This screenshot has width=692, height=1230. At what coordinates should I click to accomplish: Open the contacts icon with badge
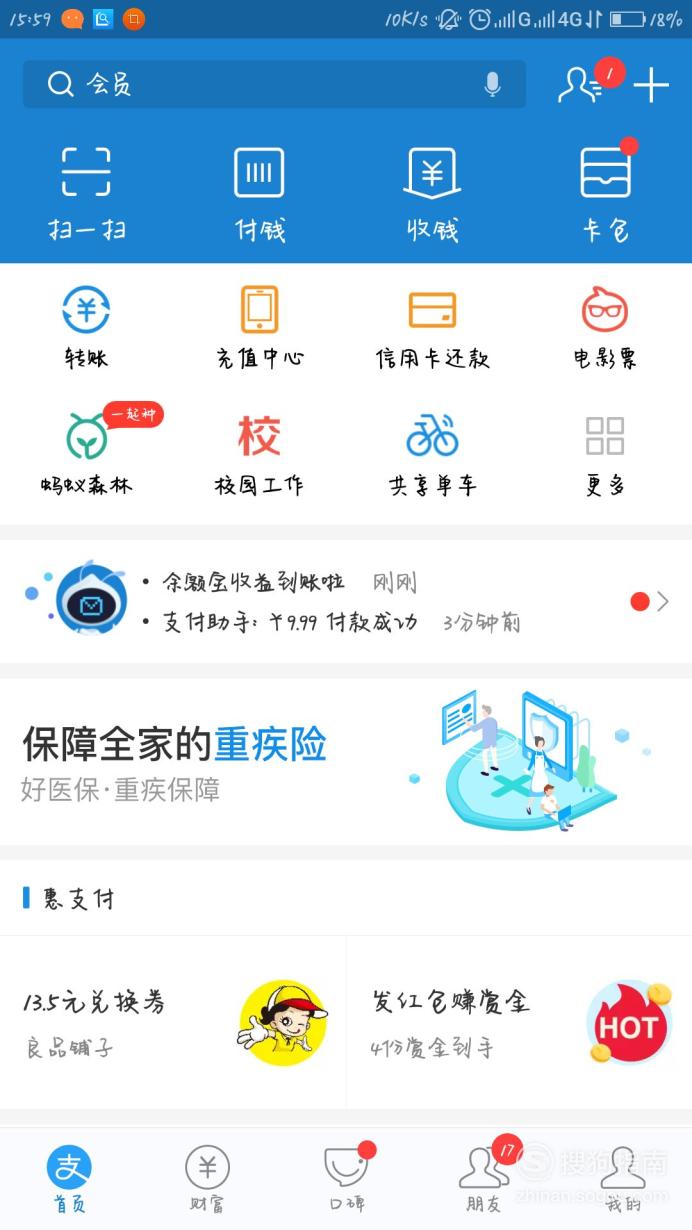pos(581,85)
